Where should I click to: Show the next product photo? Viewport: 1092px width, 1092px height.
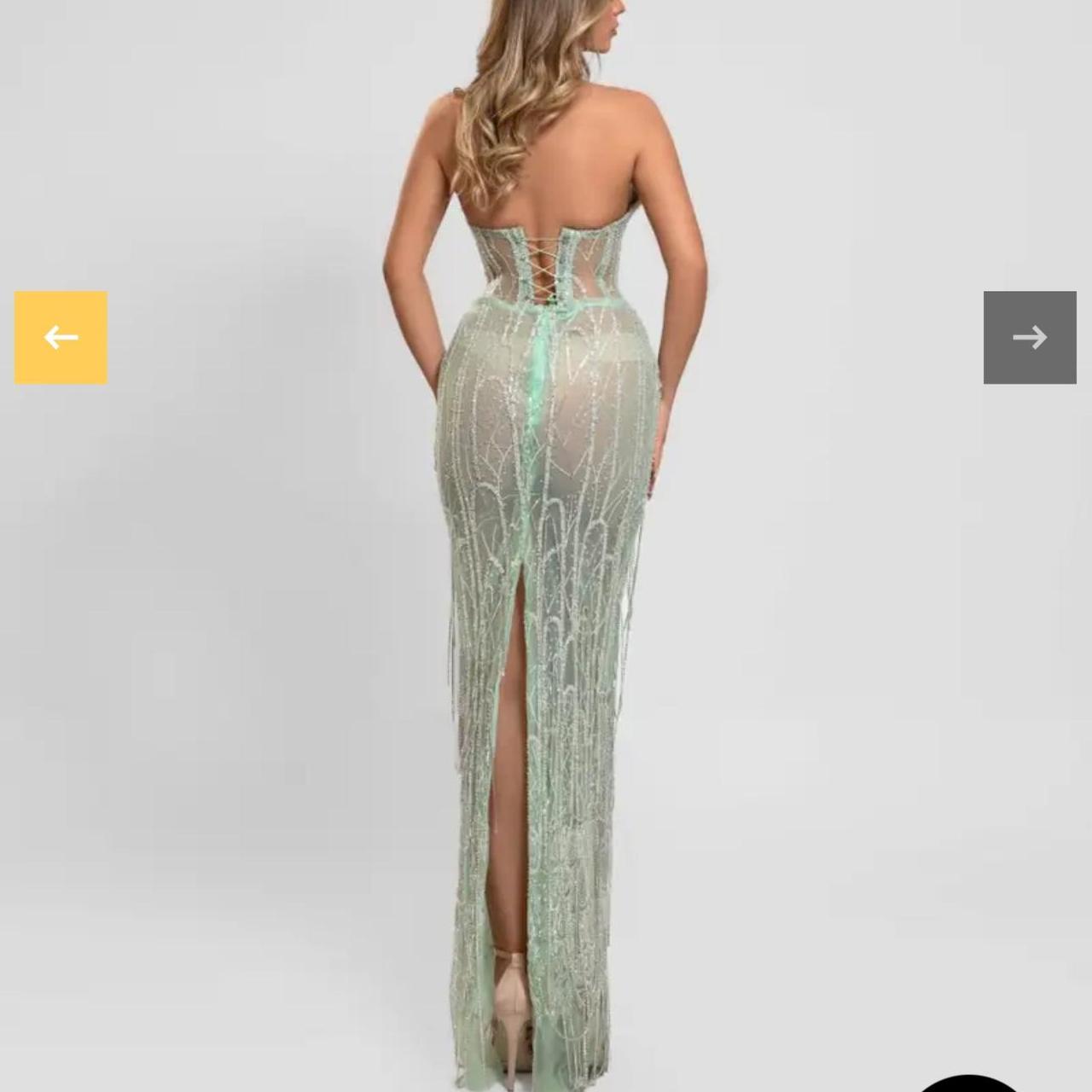pos(1030,337)
